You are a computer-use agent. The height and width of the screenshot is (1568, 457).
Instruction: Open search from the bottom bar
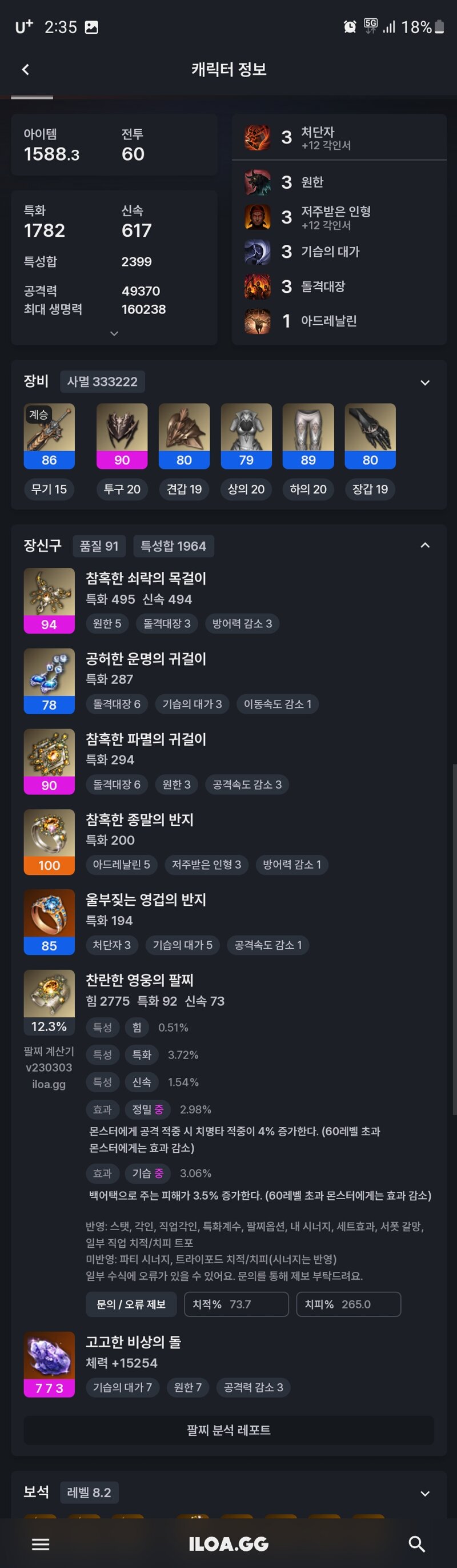(x=416, y=1543)
